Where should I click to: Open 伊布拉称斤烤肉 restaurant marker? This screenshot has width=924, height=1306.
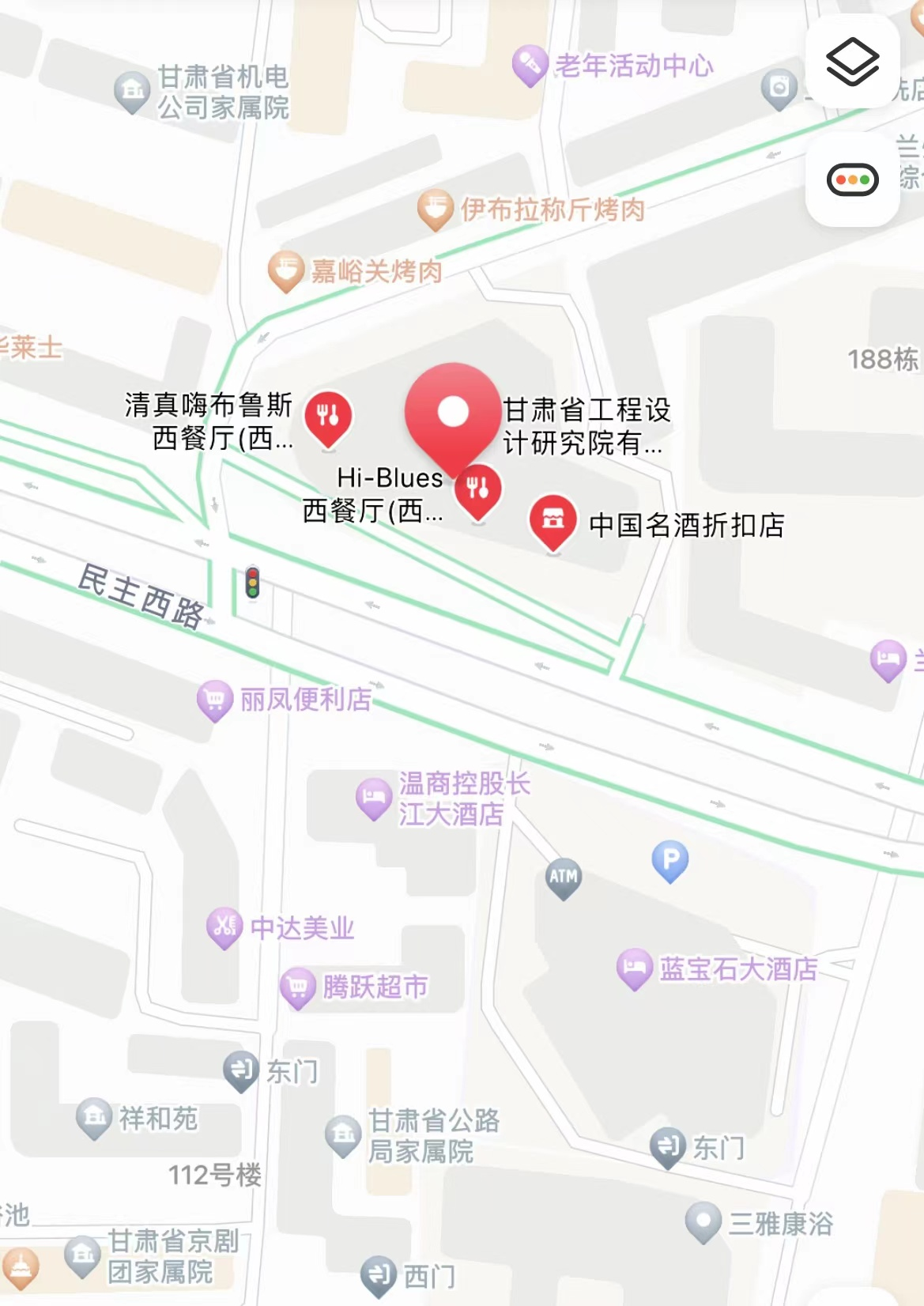coord(435,209)
